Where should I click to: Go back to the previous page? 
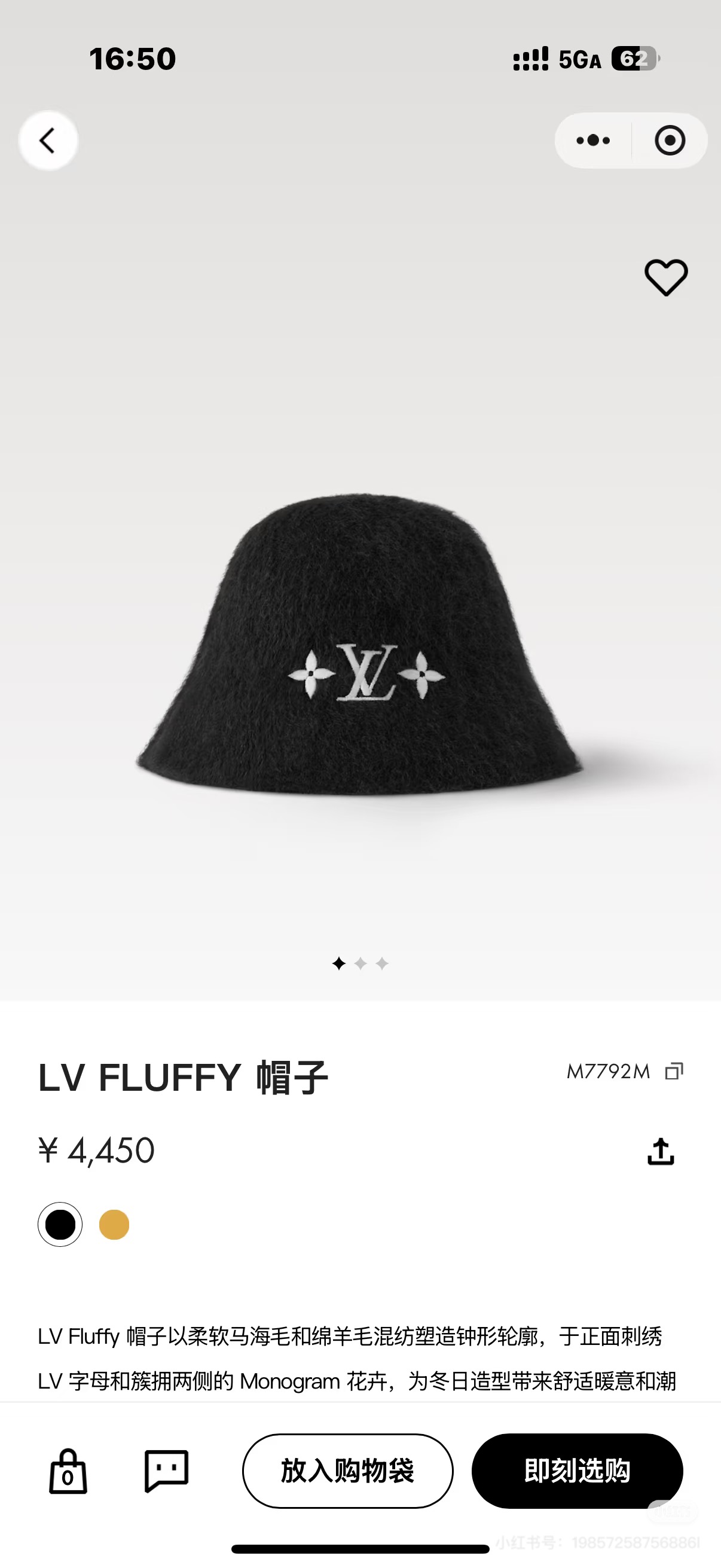(x=48, y=141)
